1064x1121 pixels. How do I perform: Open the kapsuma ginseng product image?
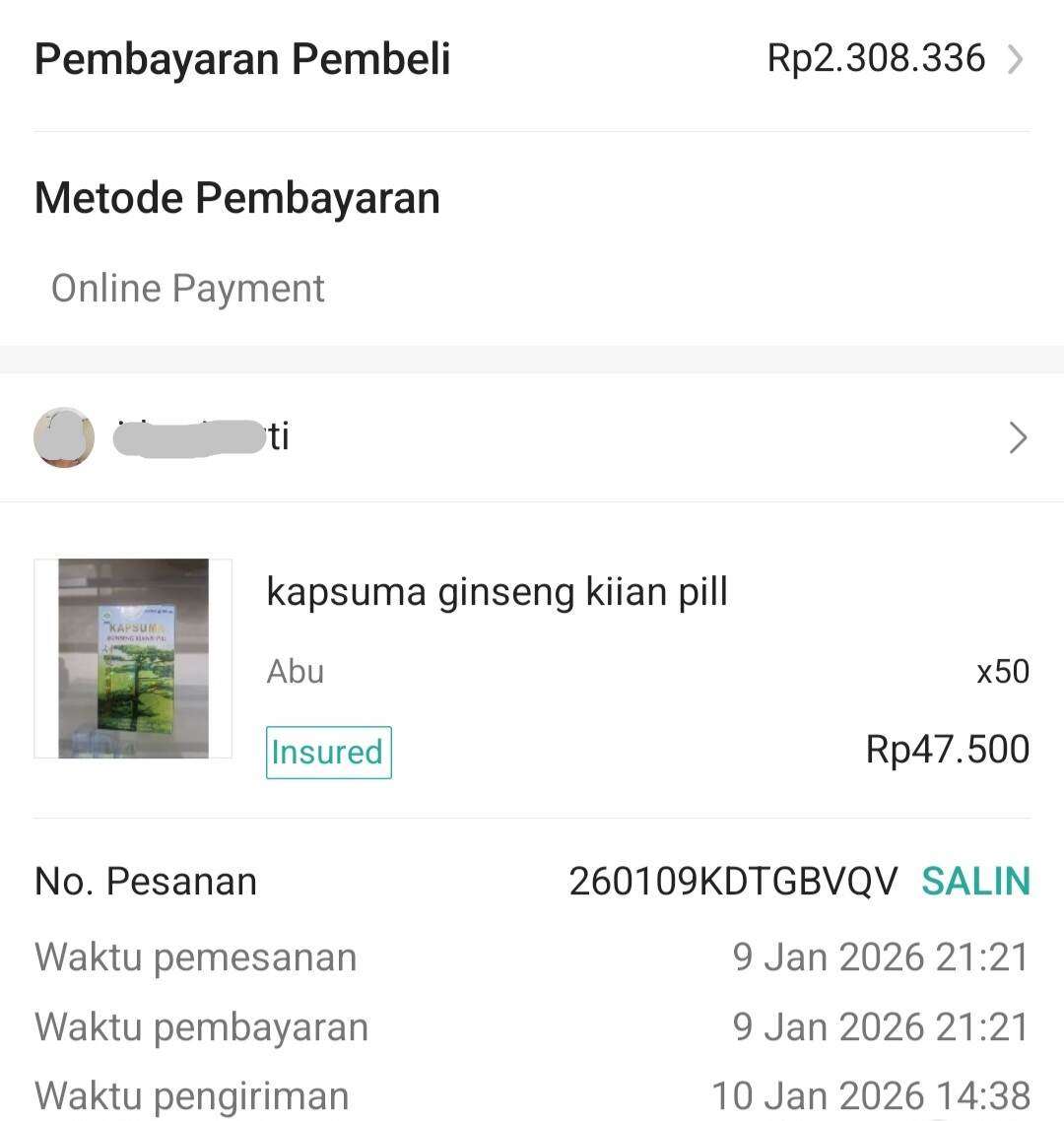point(134,658)
